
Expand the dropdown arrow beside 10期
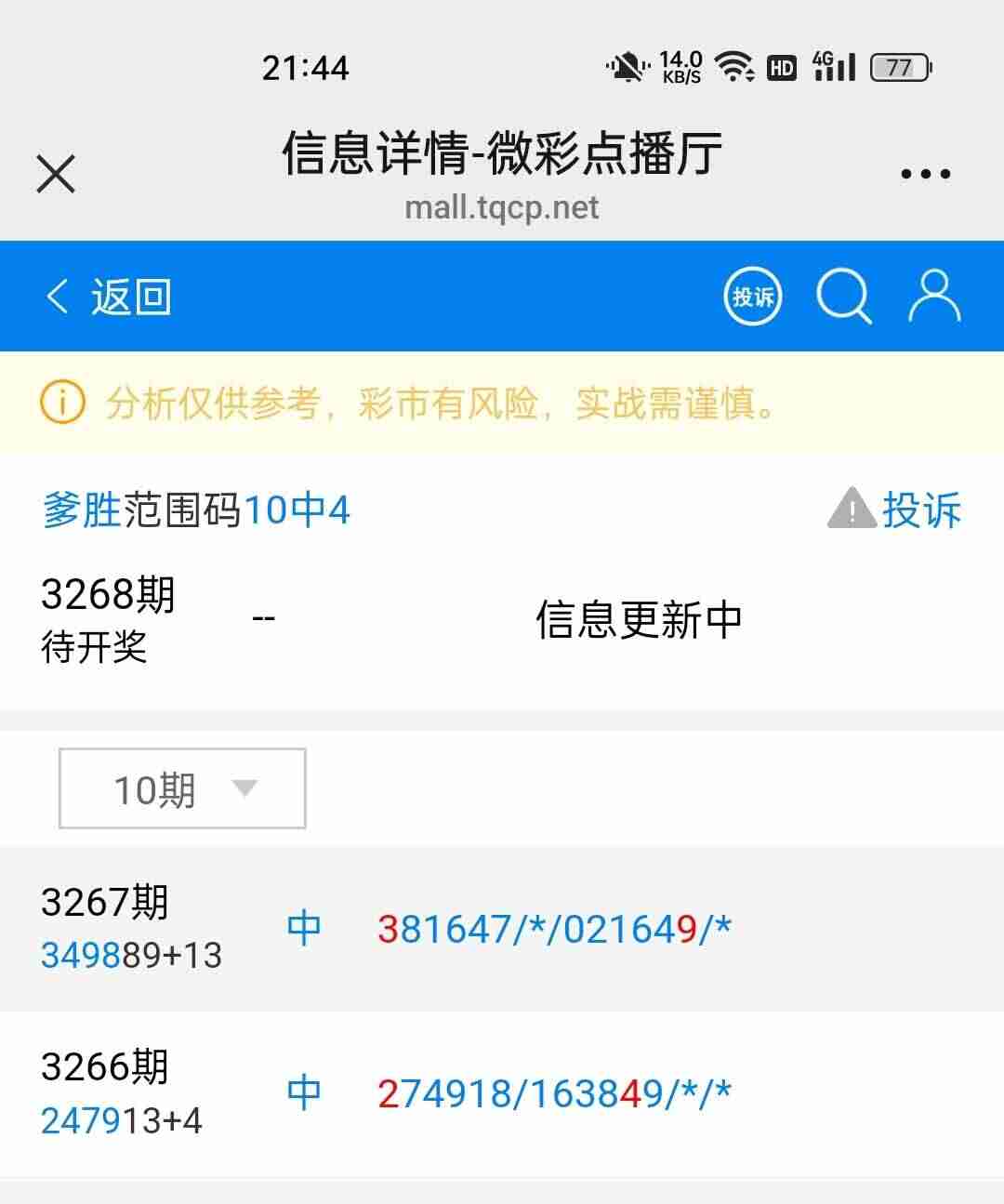[245, 790]
